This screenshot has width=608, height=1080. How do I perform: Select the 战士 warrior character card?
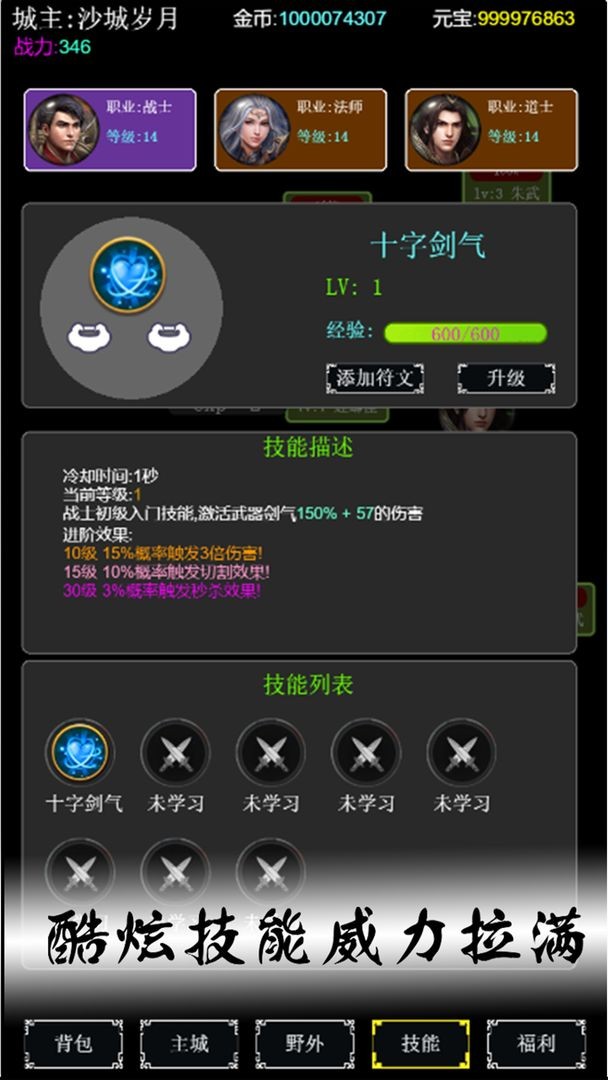tap(110, 130)
